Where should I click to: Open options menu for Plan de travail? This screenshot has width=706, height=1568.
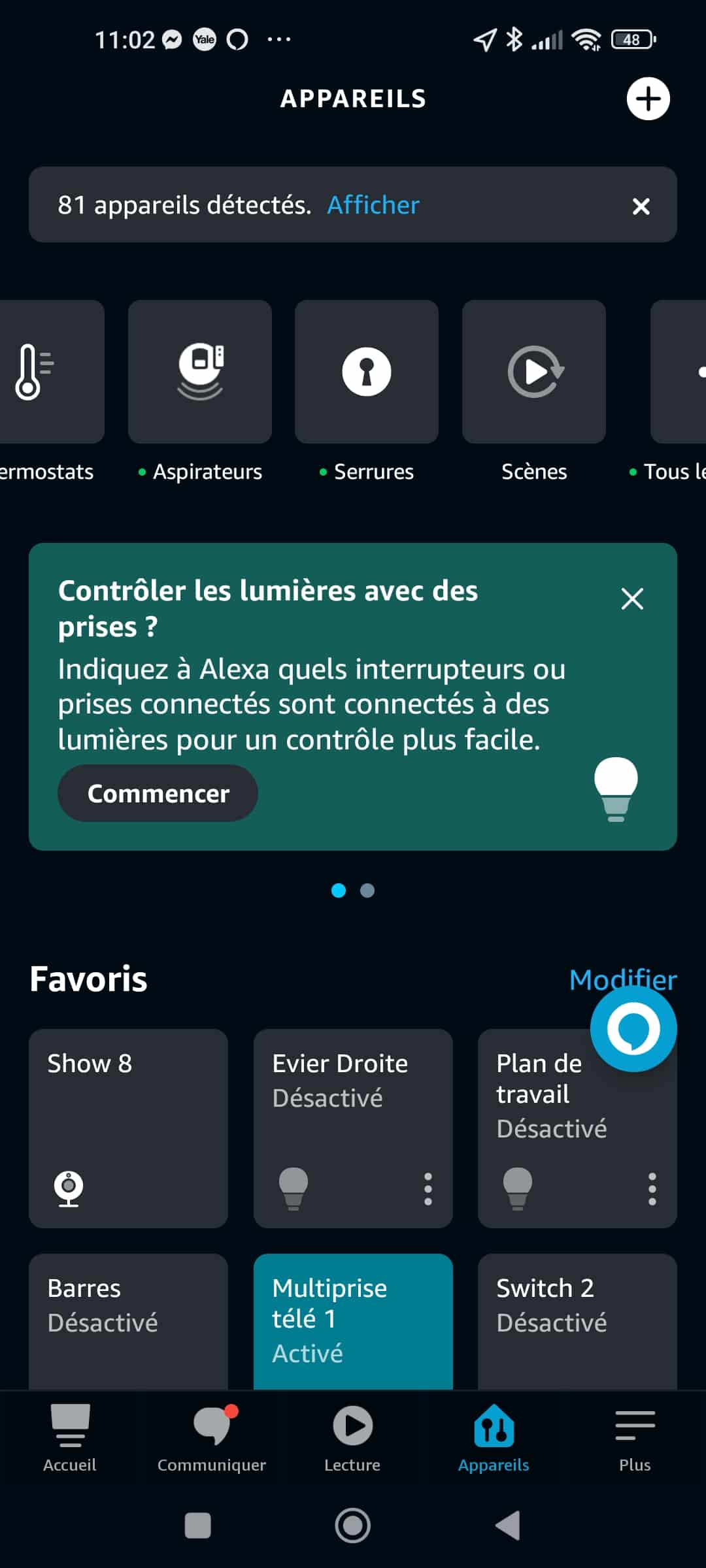(x=652, y=1188)
